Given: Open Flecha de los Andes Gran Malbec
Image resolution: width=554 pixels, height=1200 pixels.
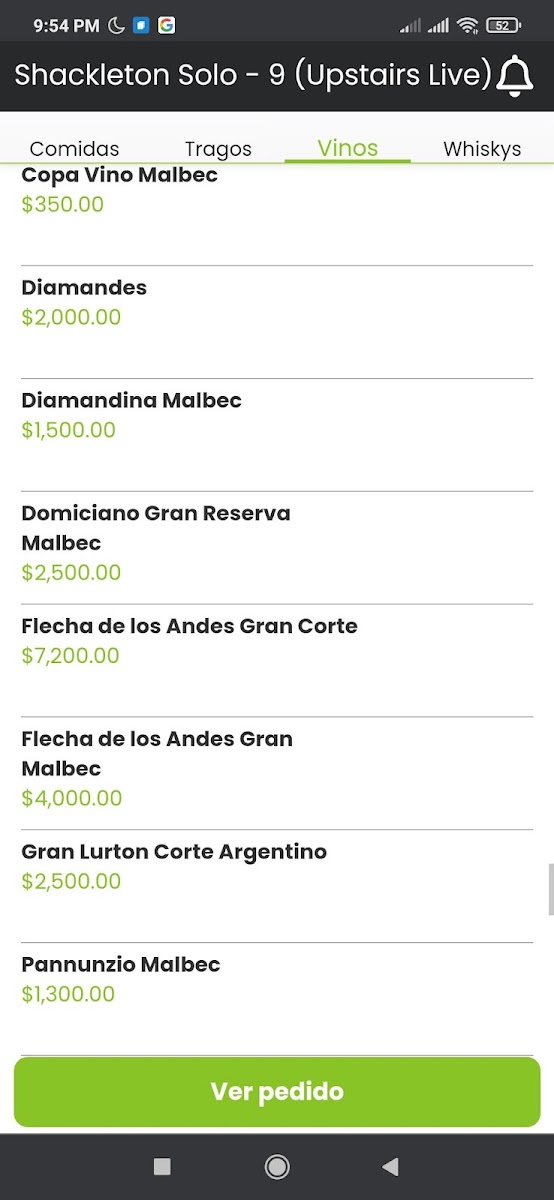Looking at the screenshot, I should coord(277,774).
